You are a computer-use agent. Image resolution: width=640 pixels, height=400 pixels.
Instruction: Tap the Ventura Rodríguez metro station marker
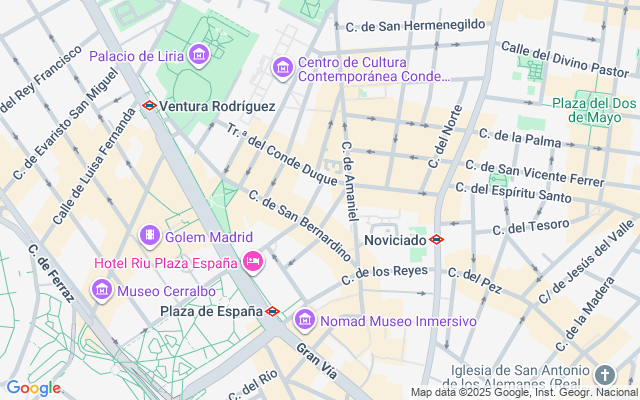[x=149, y=105]
